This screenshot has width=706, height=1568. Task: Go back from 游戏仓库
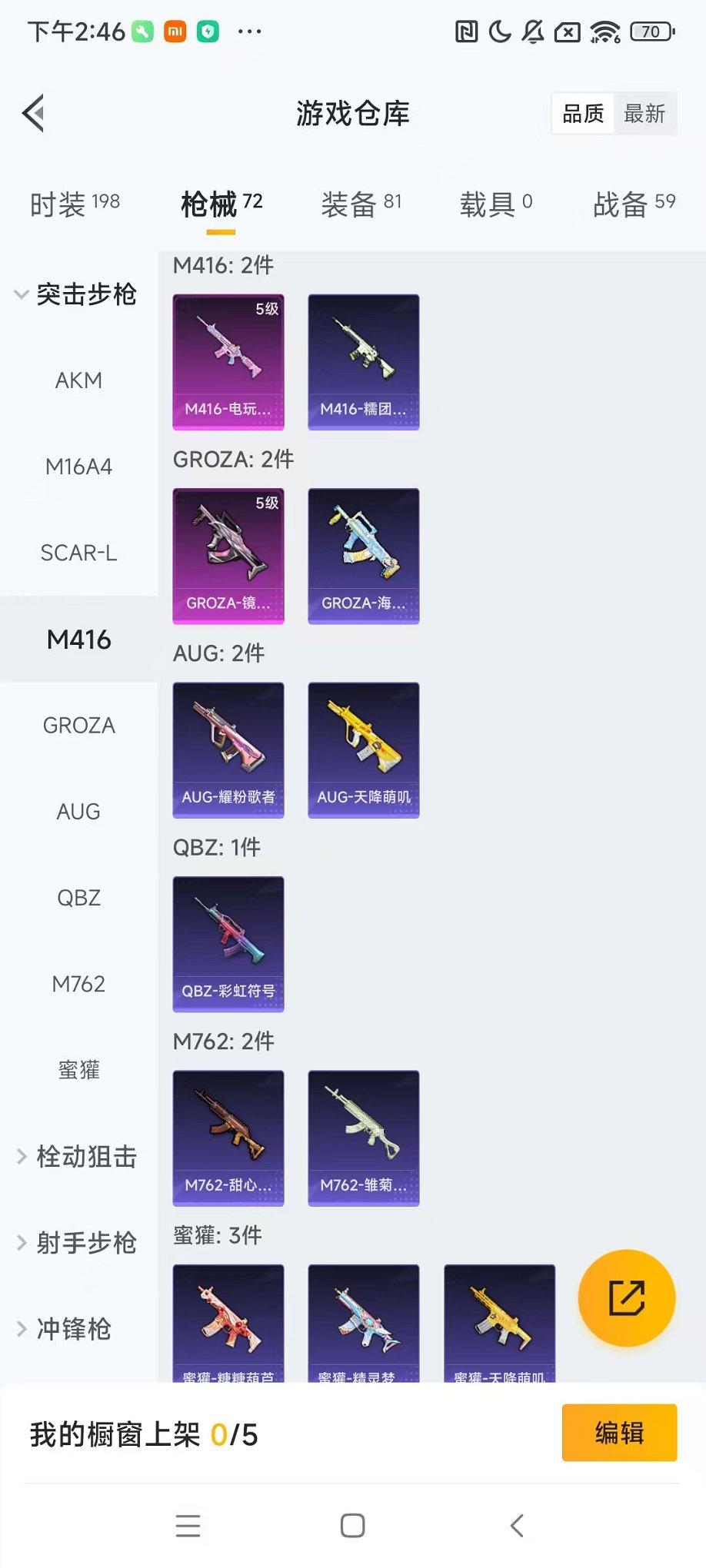[x=33, y=114]
